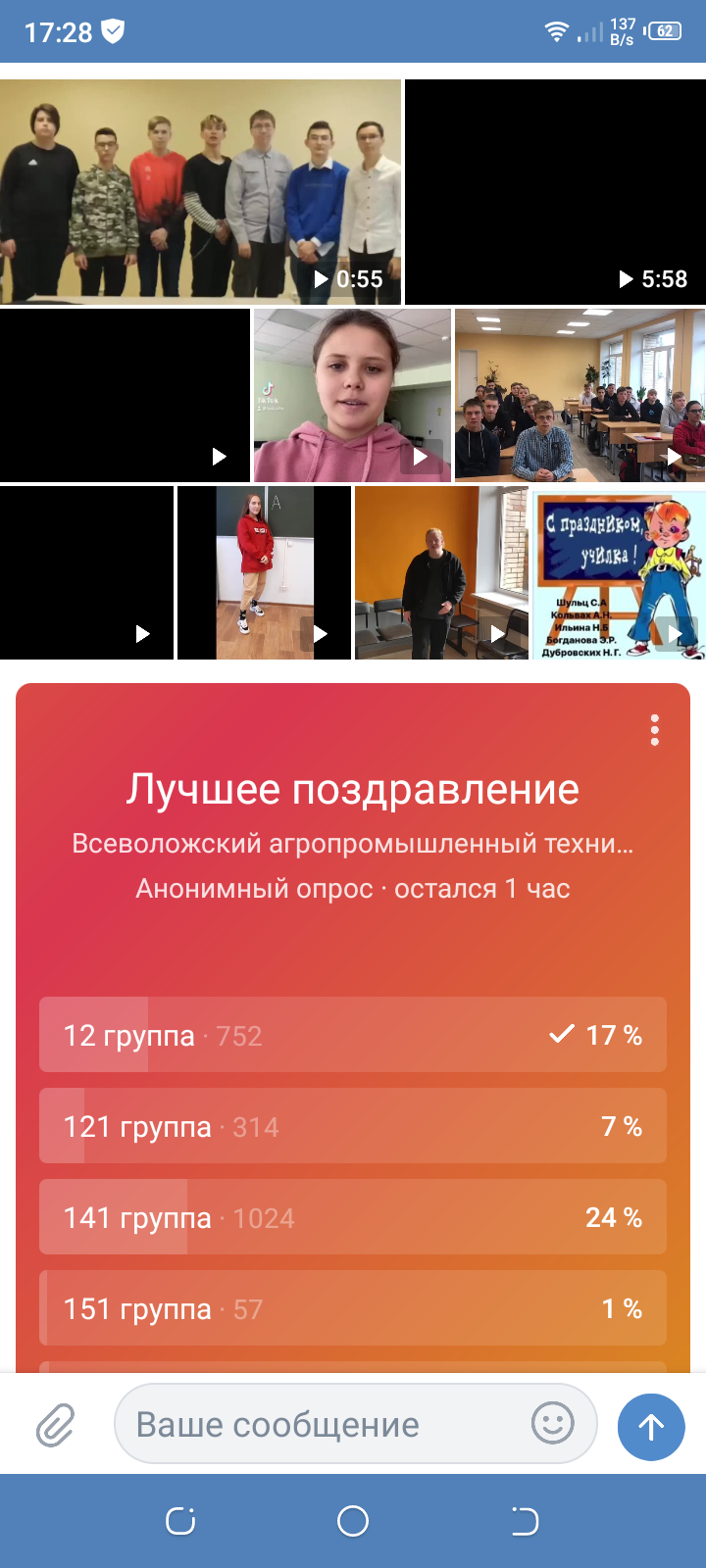The image size is (706, 1568).
Task: Open the 'С праздником, училка' cartoon video
Action: pos(619,572)
